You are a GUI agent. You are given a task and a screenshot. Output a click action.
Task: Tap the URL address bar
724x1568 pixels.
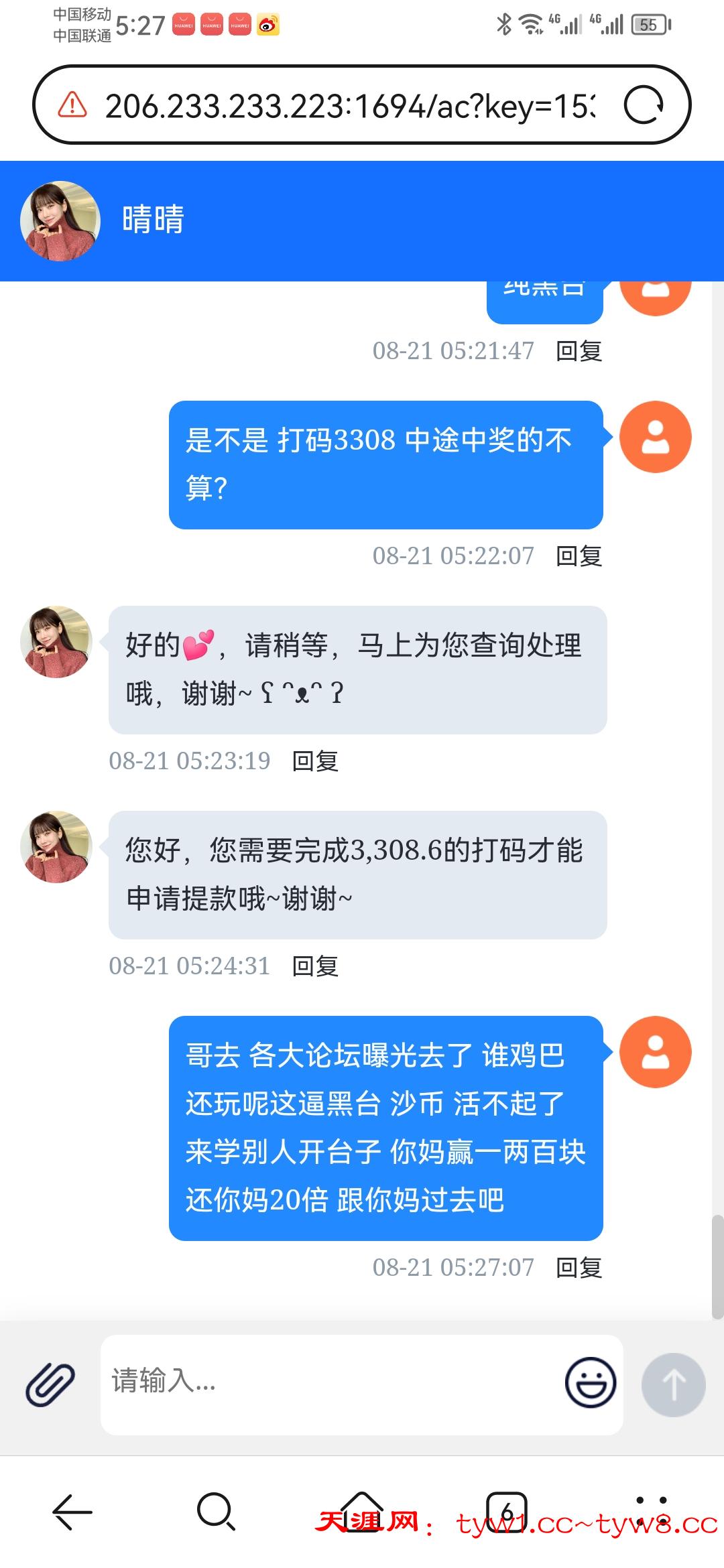click(349, 105)
